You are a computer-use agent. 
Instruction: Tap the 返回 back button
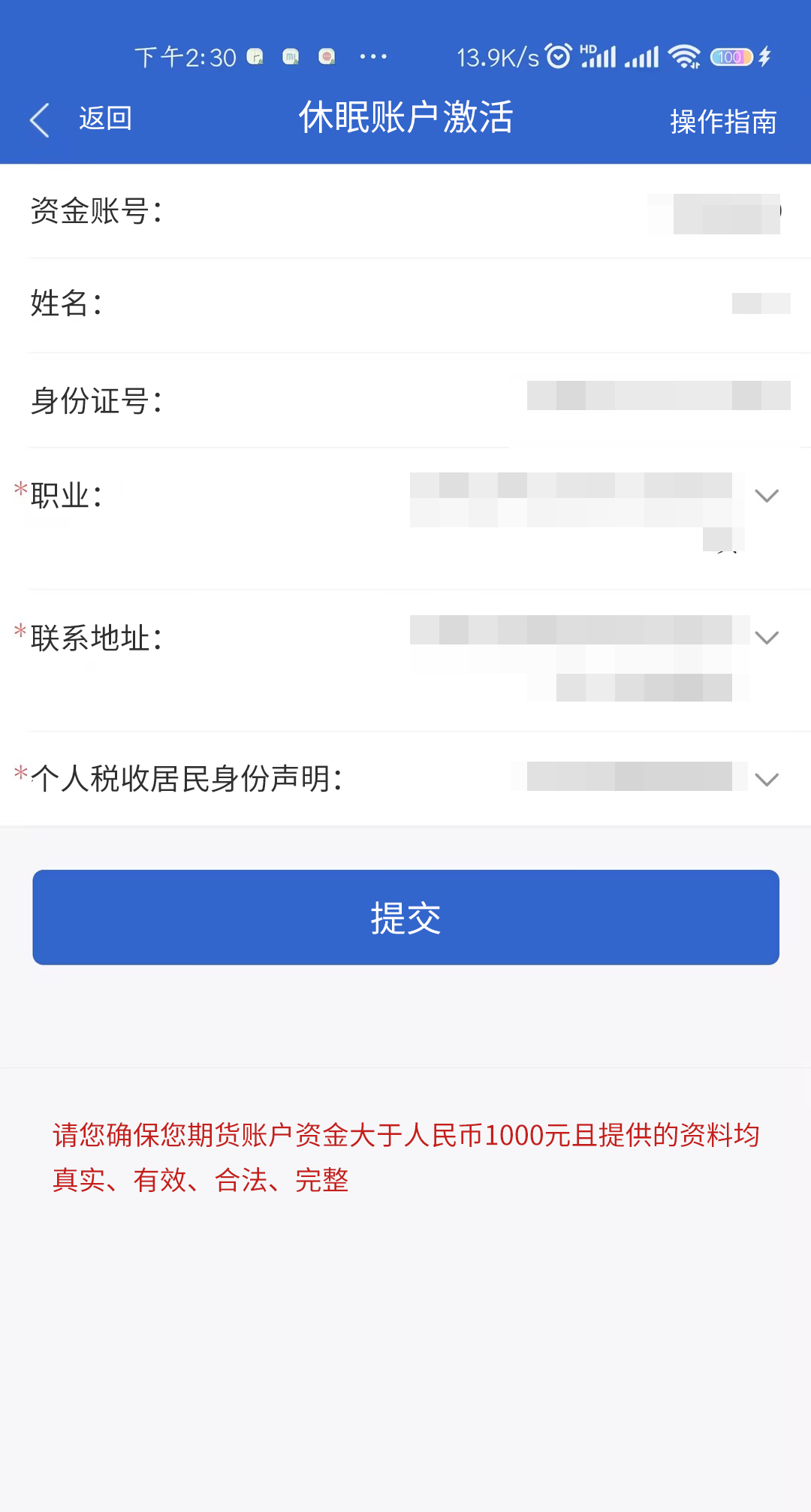point(83,119)
